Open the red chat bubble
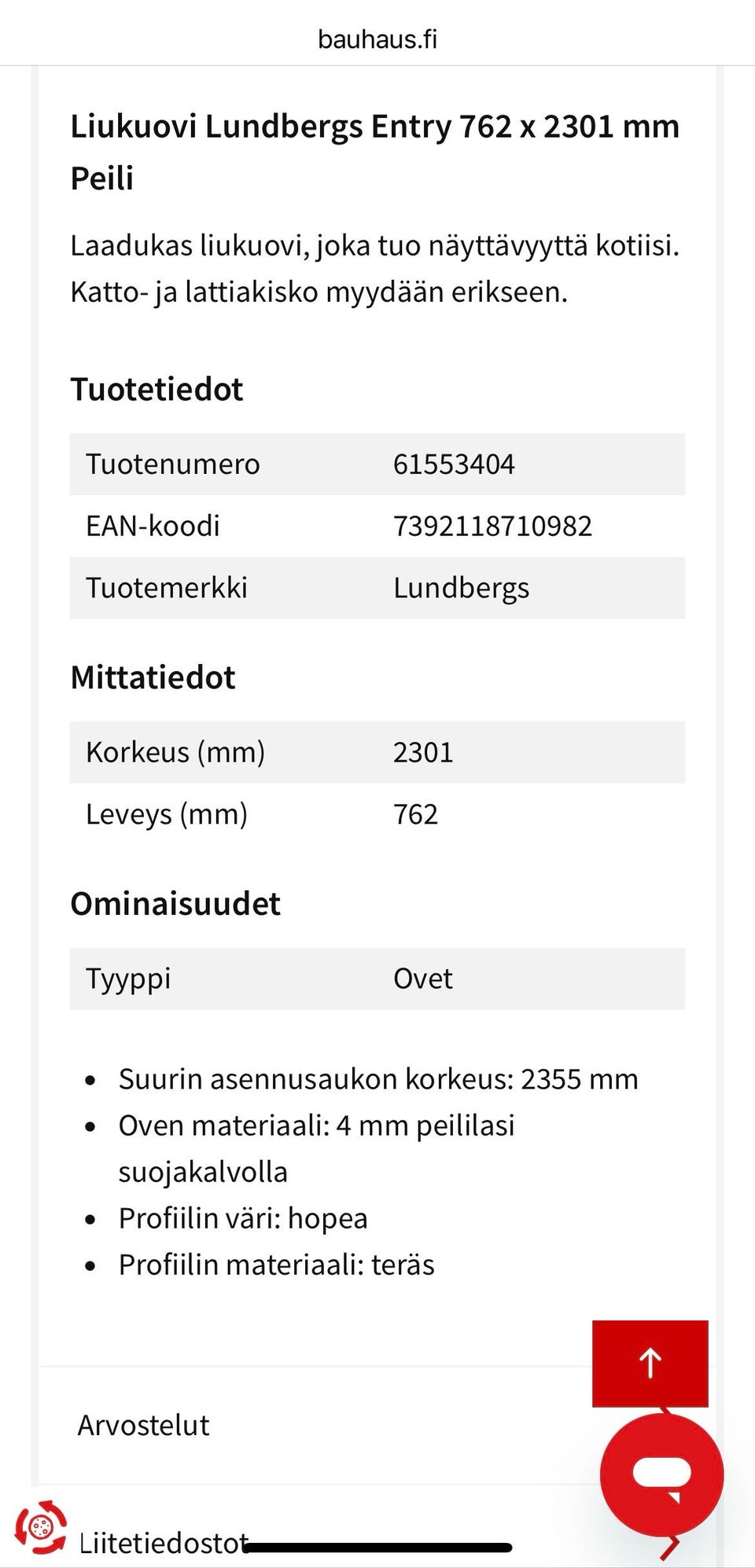 point(661,1475)
